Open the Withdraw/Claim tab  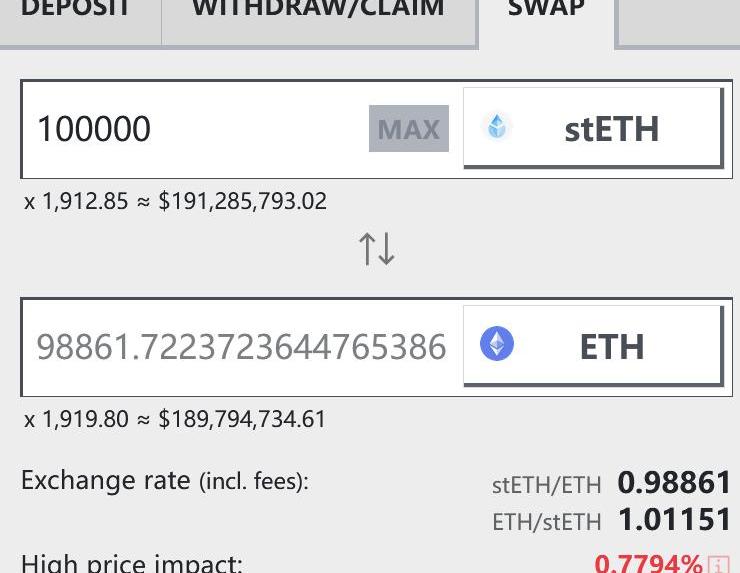(x=318, y=14)
